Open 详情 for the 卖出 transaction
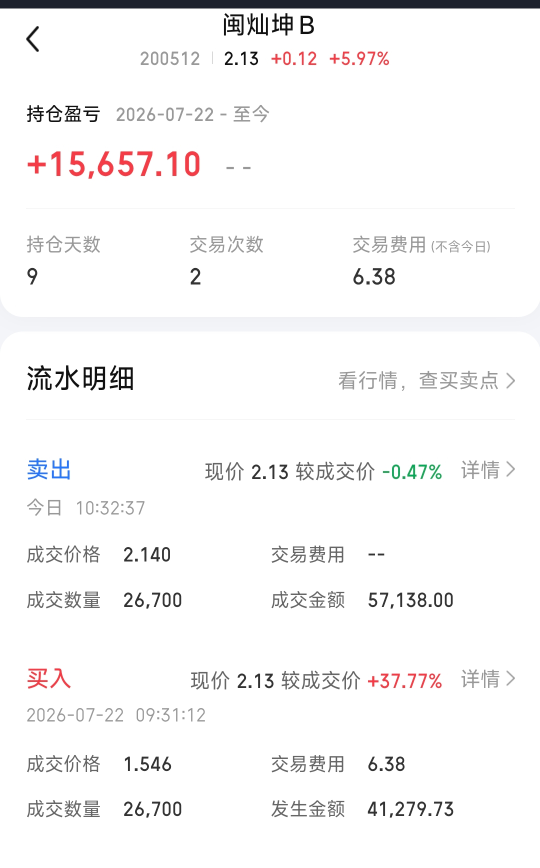540x868 pixels. tap(487, 471)
